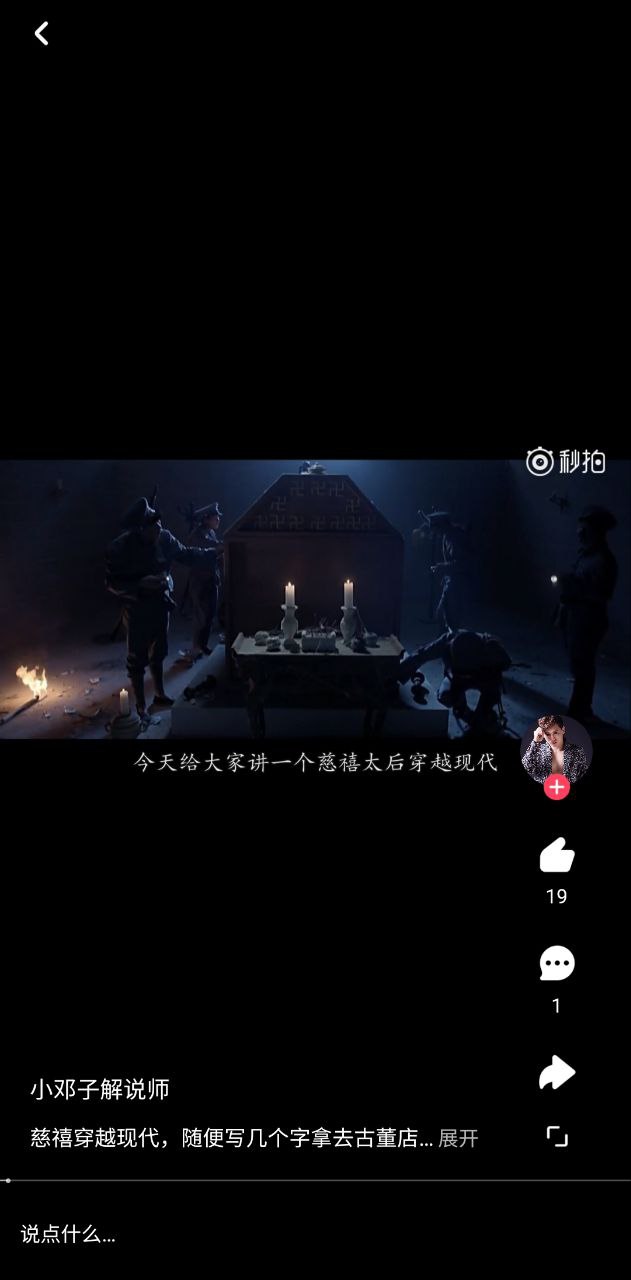
Task: Enter fullscreen mode
Action: pos(557,1137)
